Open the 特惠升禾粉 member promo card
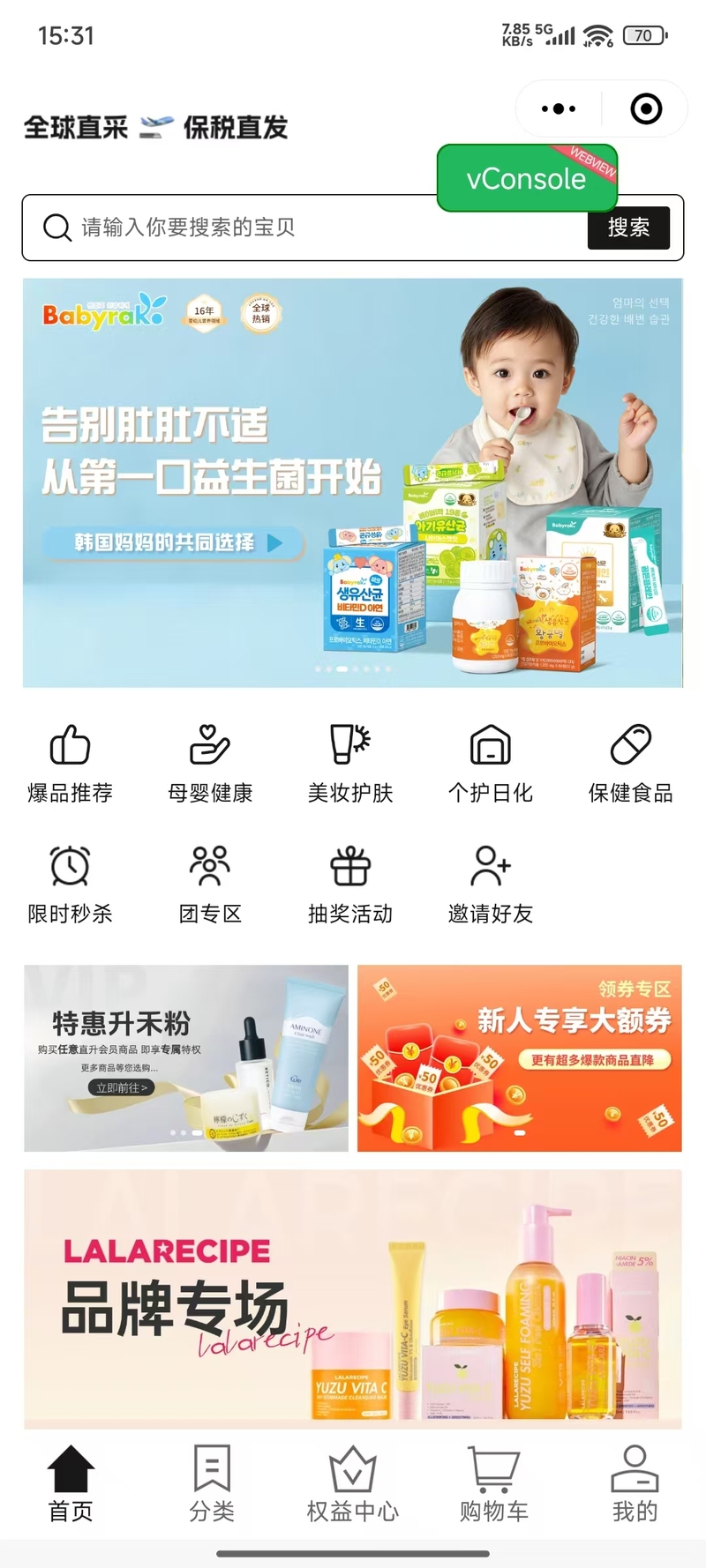 [x=186, y=1057]
